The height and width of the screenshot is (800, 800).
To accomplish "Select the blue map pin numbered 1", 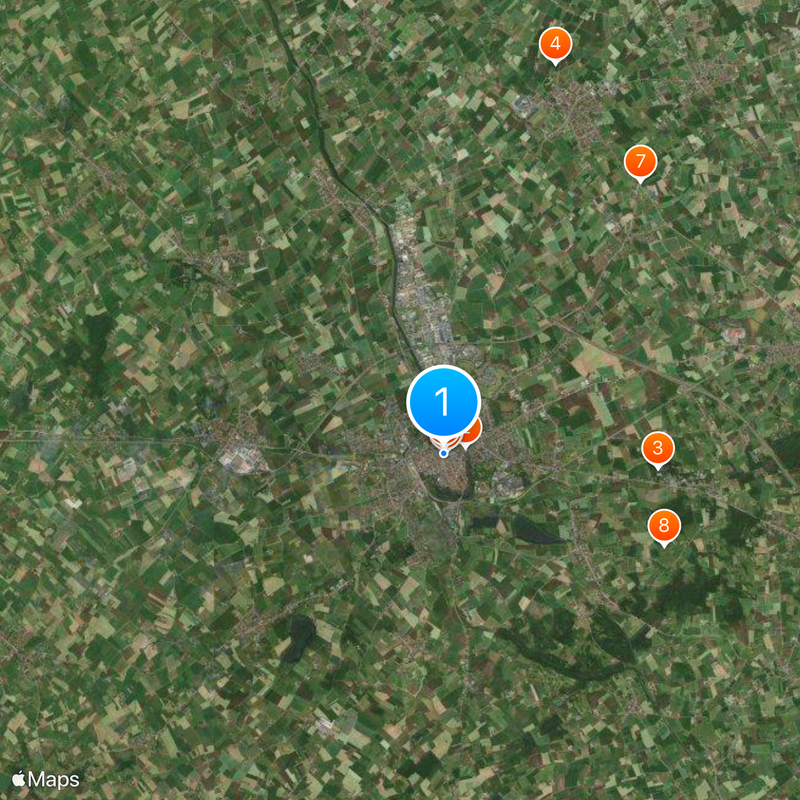I will point(444,403).
